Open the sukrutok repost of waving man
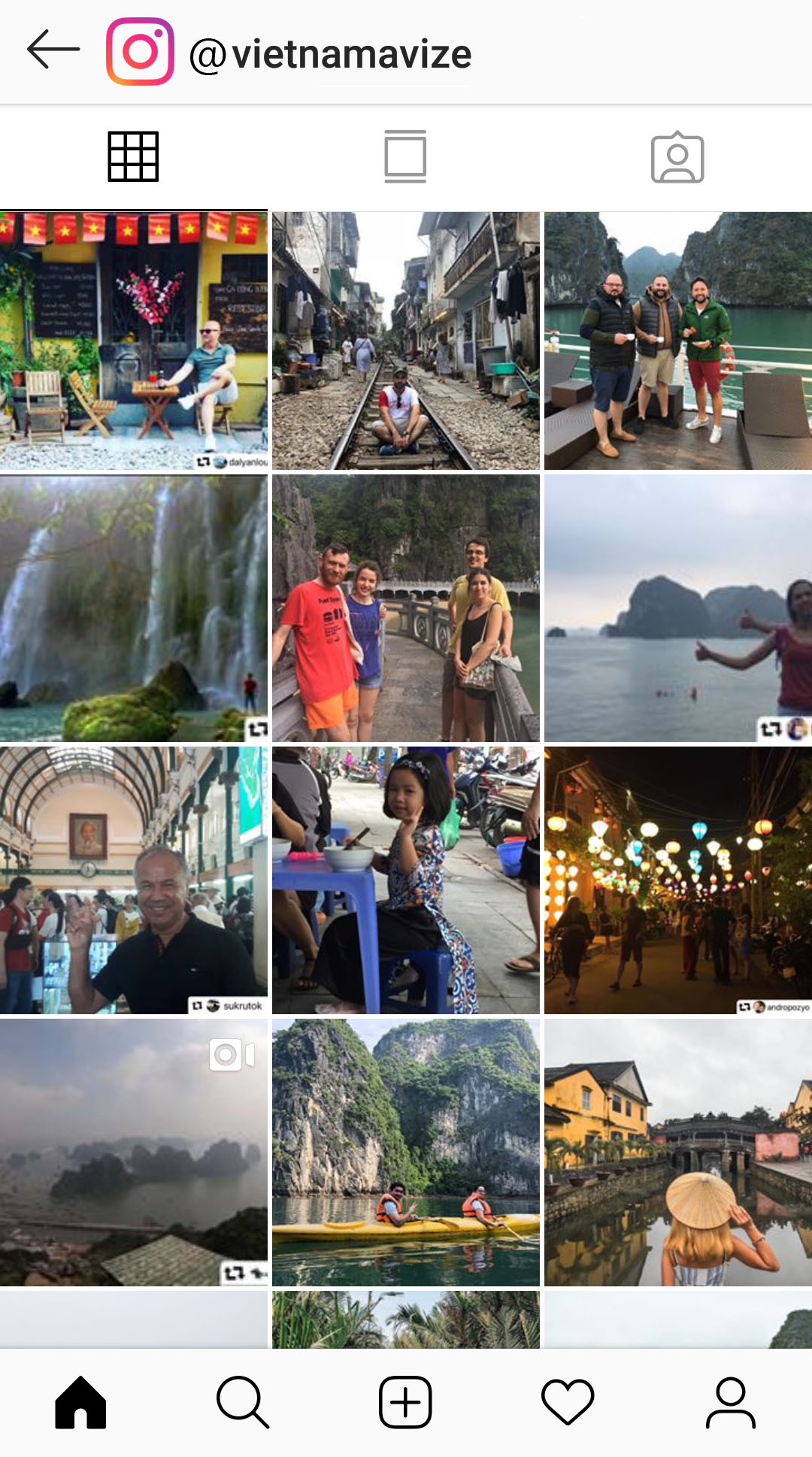The height and width of the screenshot is (1457, 812). coord(134,880)
